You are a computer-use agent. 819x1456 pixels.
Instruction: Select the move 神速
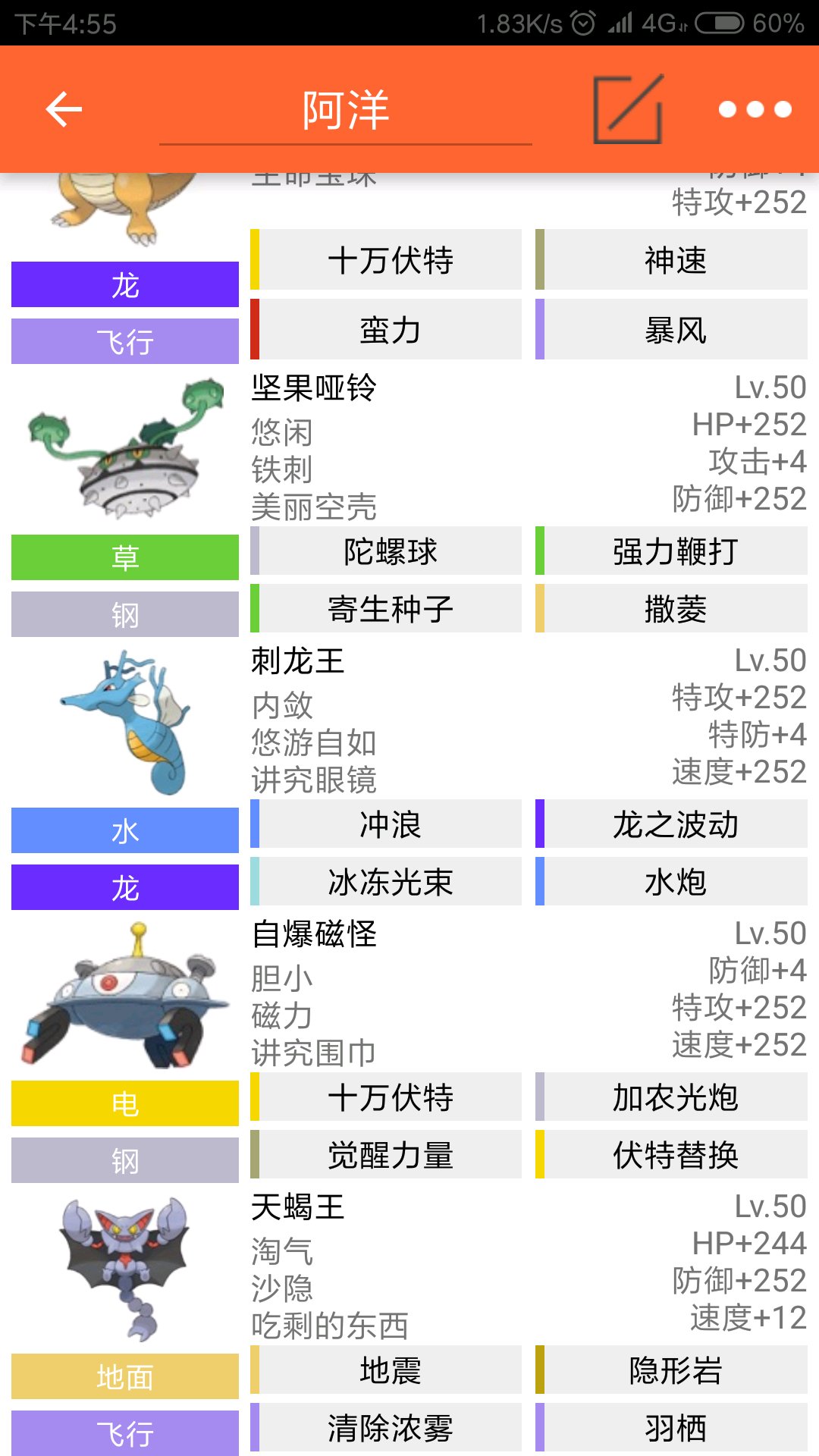671,260
